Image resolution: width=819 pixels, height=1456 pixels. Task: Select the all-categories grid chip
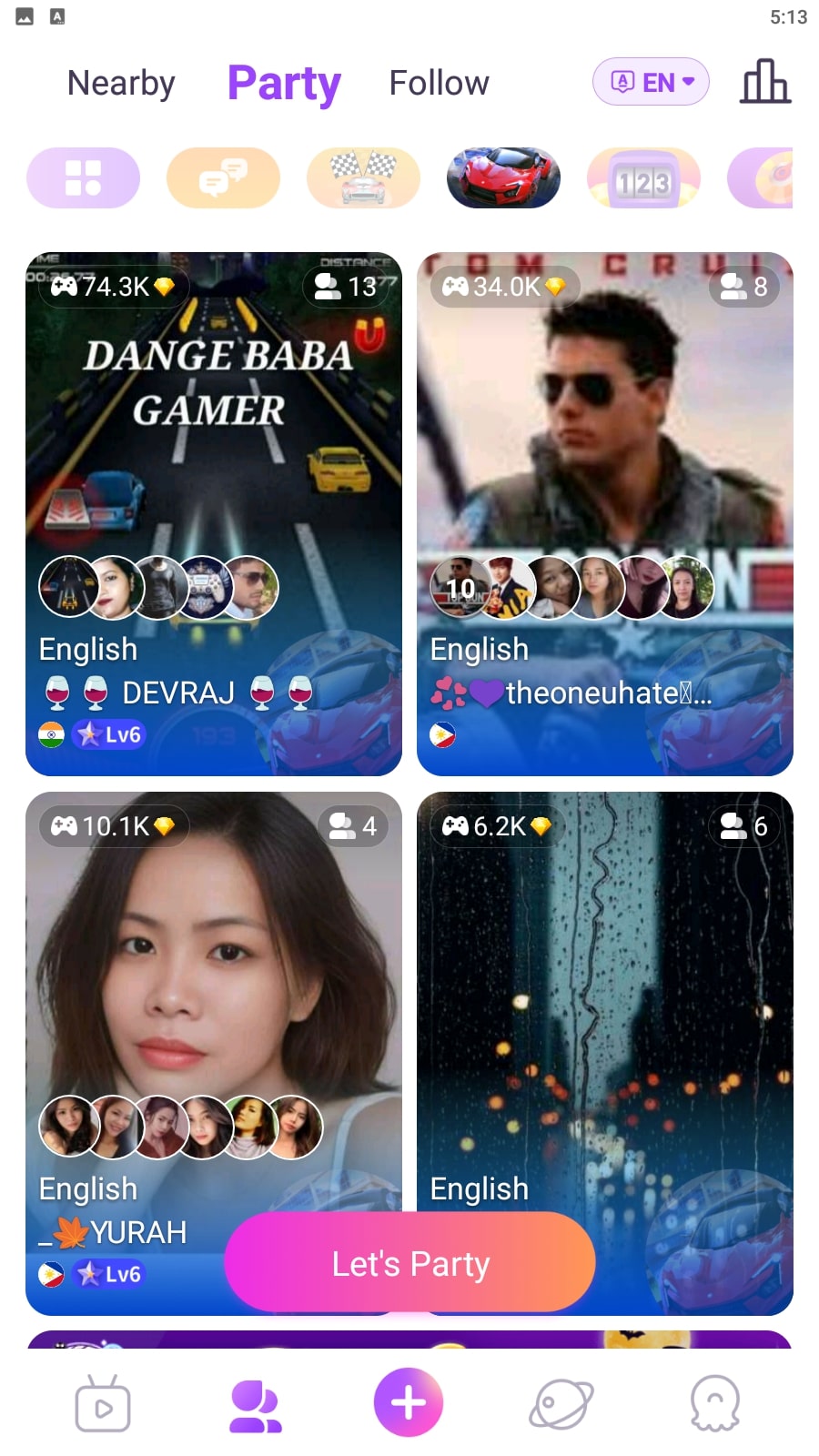83,177
